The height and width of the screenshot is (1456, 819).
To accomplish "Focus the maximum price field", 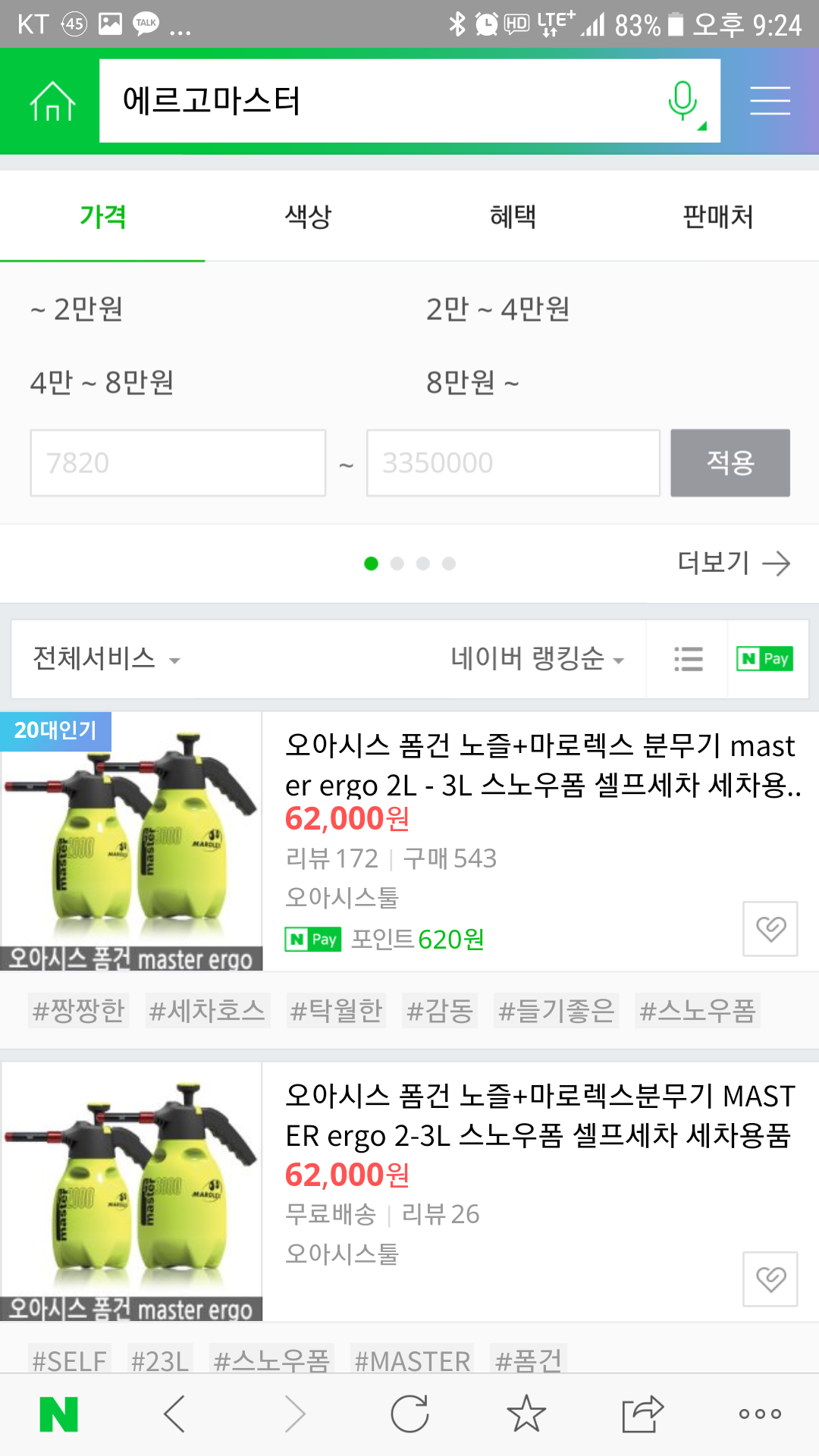I will click(x=513, y=463).
